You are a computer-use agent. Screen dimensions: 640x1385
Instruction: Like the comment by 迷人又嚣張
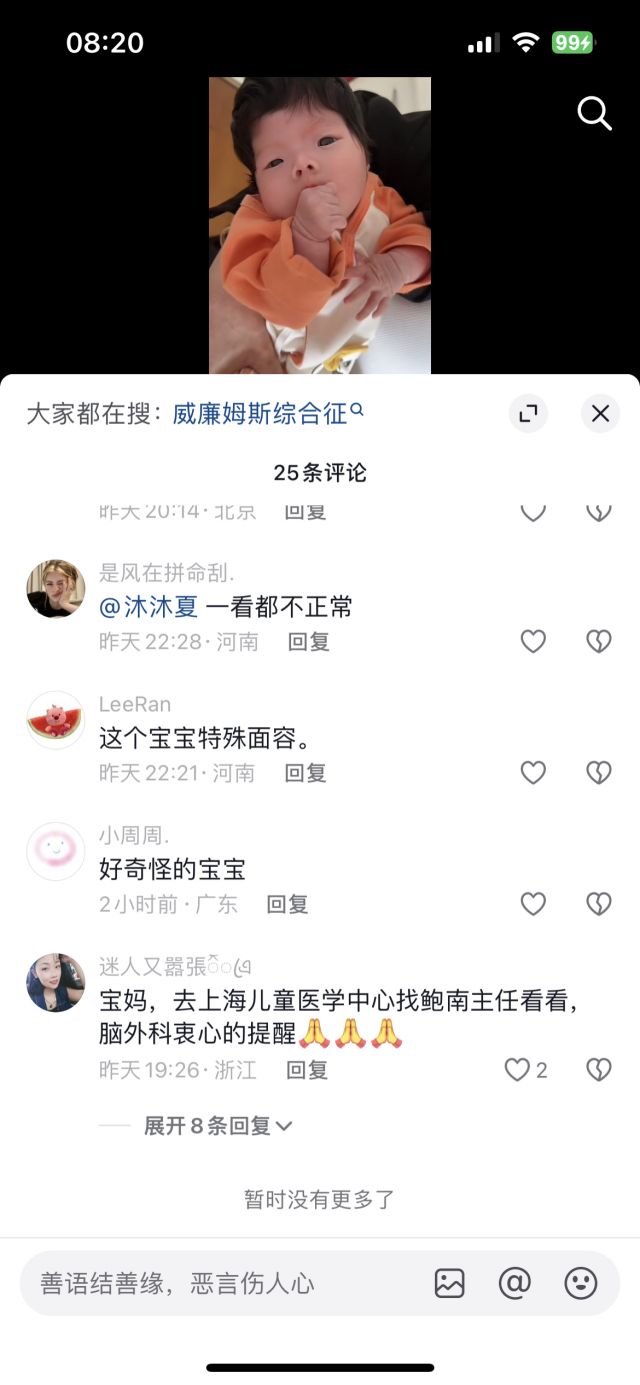click(518, 1070)
